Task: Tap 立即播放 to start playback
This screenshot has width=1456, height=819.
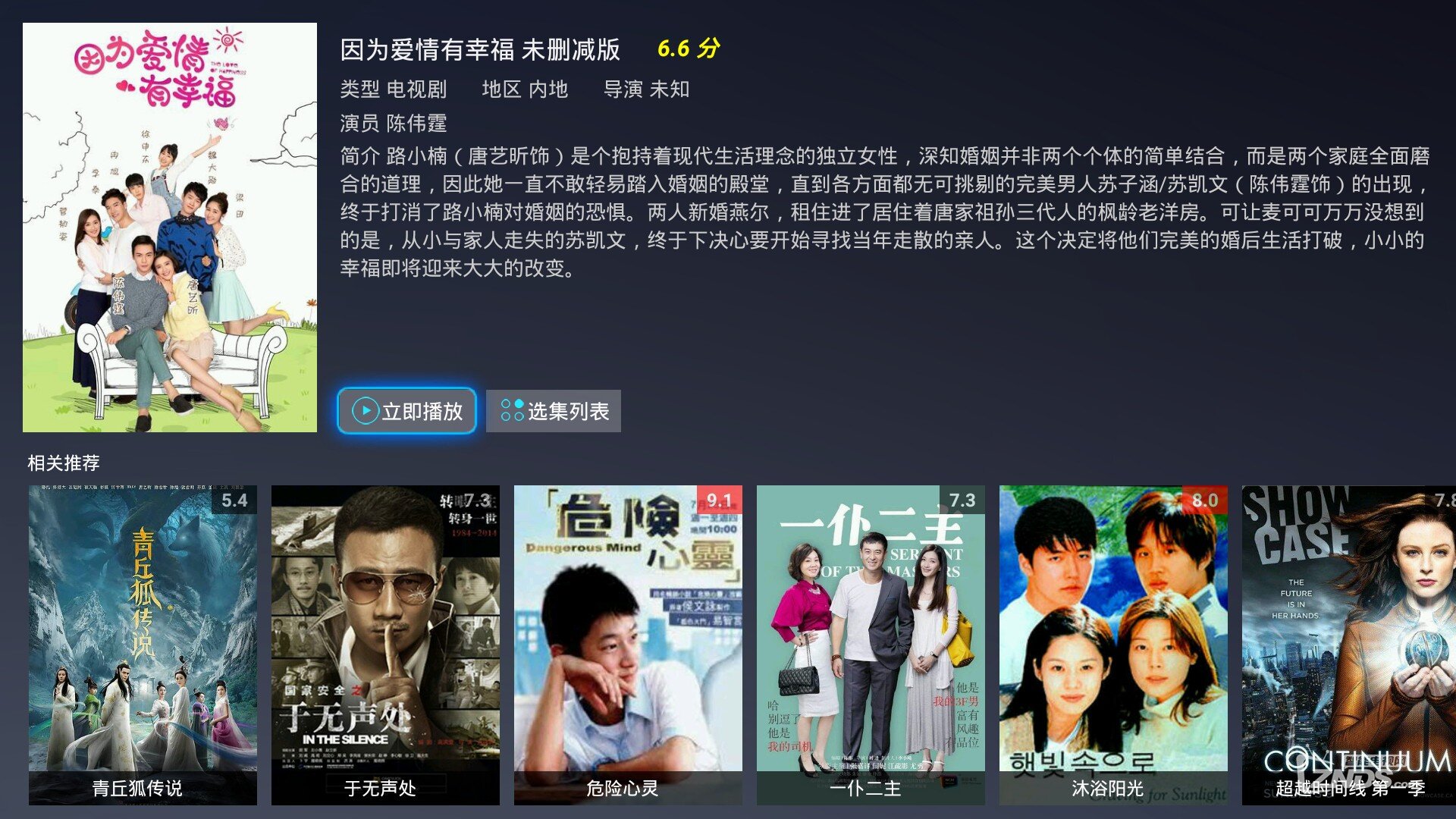Action: (406, 411)
